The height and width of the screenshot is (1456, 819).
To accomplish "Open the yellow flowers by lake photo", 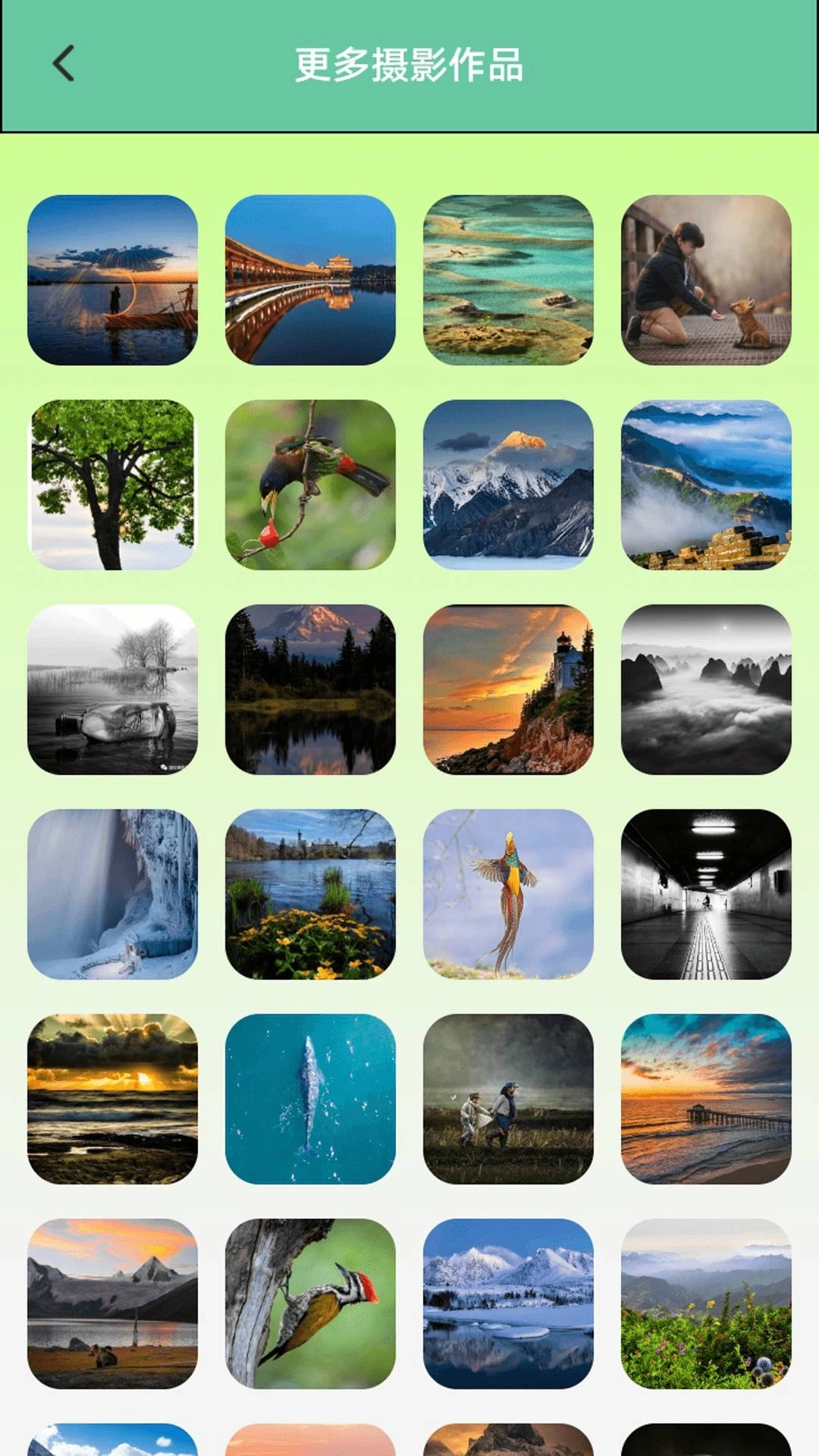I will tap(310, 894).
